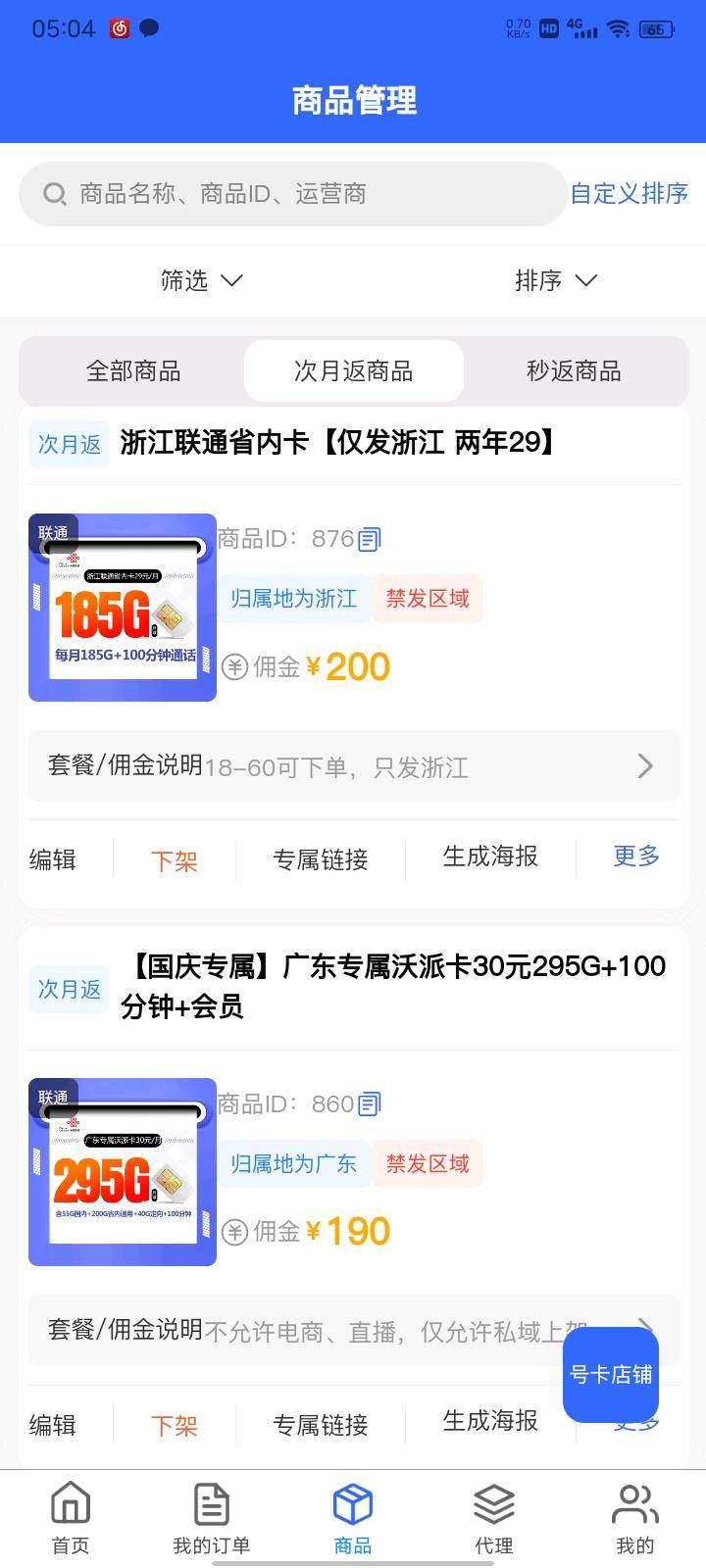Open the 号卡店铺 floating button

[610, 1375]
